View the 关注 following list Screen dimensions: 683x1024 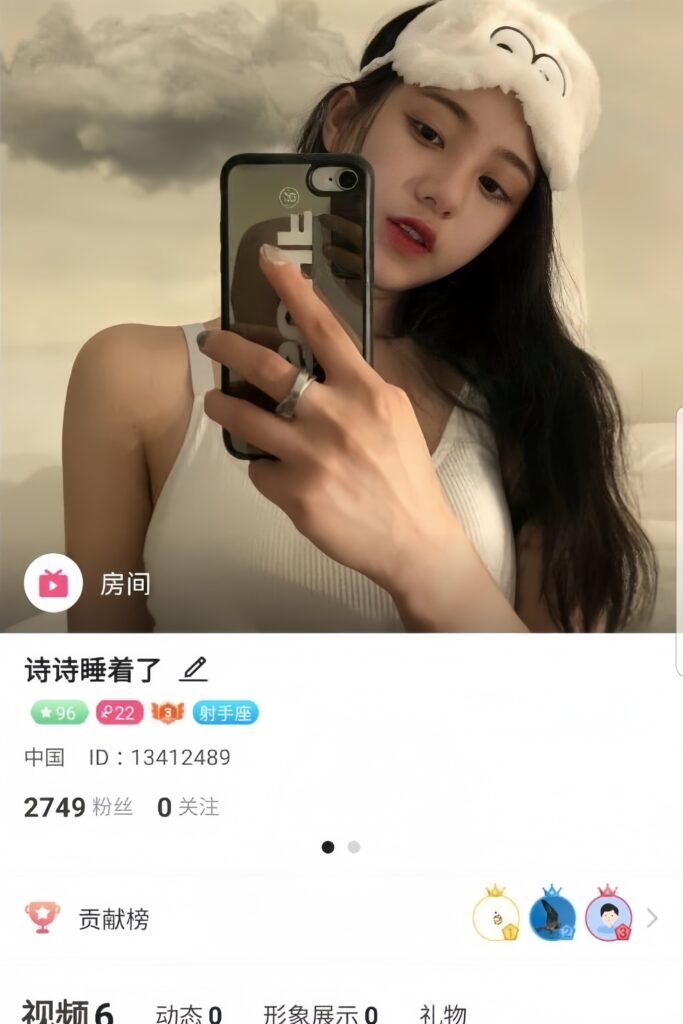point(188,807)
